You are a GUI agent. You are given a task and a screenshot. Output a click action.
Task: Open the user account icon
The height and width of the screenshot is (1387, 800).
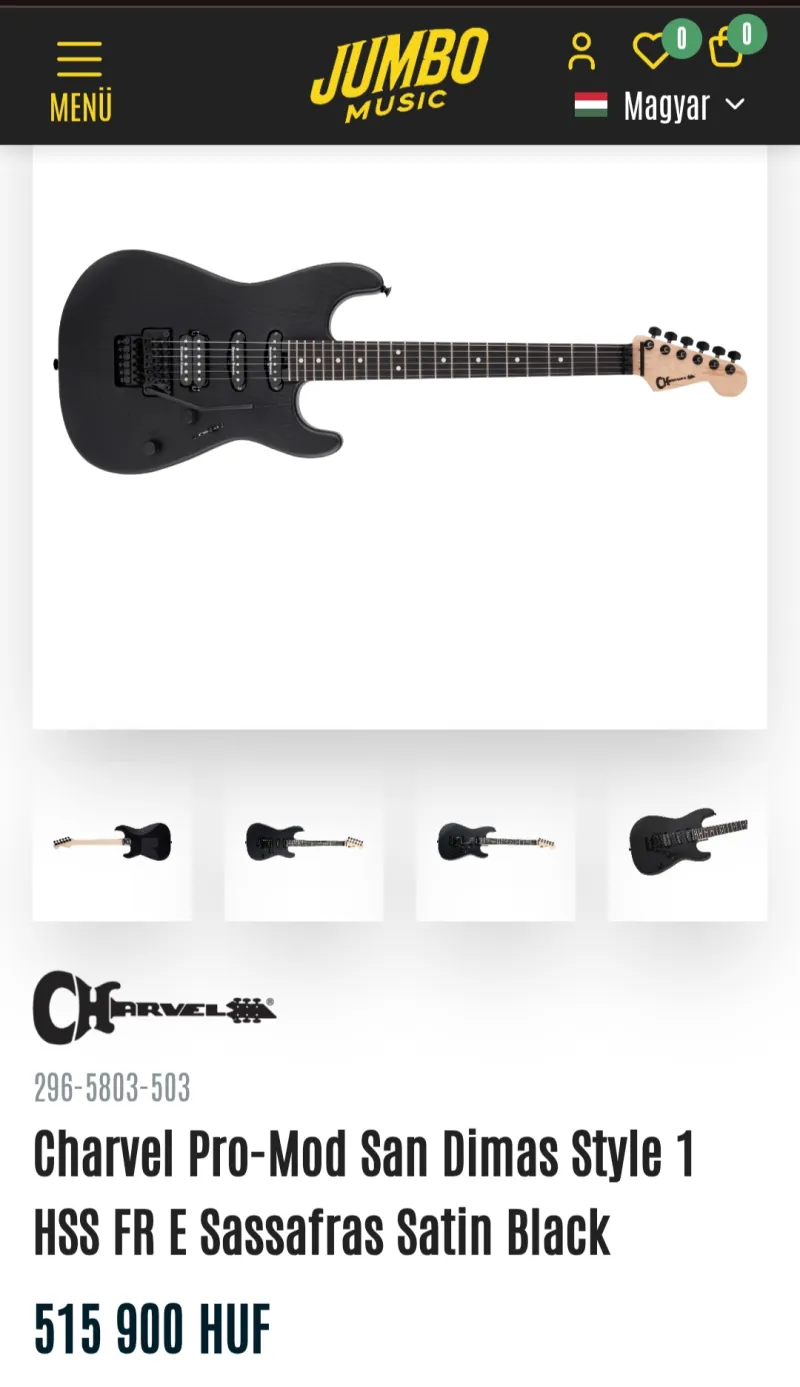point(581,51)
